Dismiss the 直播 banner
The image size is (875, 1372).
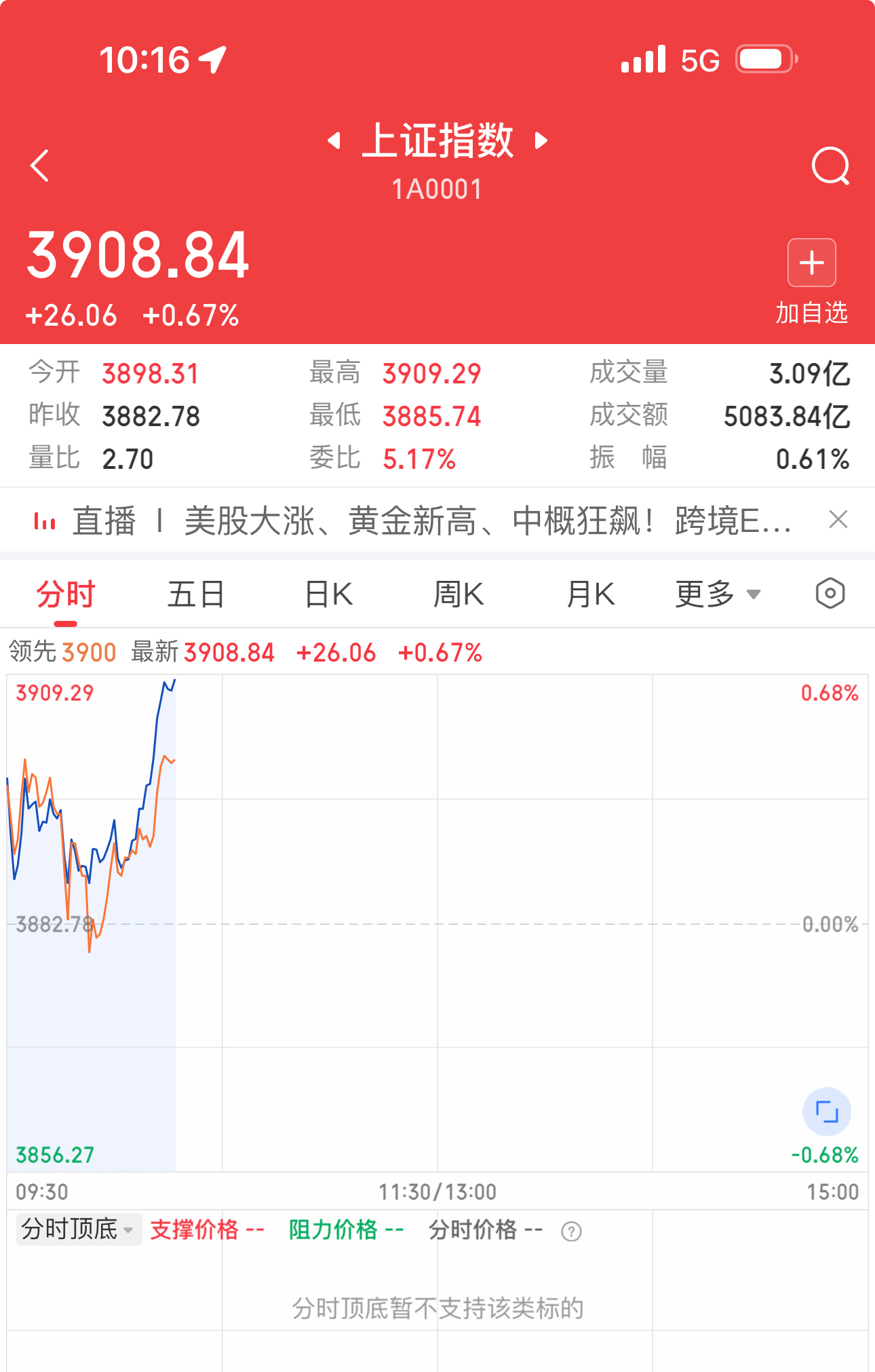(x=838, y=520)
